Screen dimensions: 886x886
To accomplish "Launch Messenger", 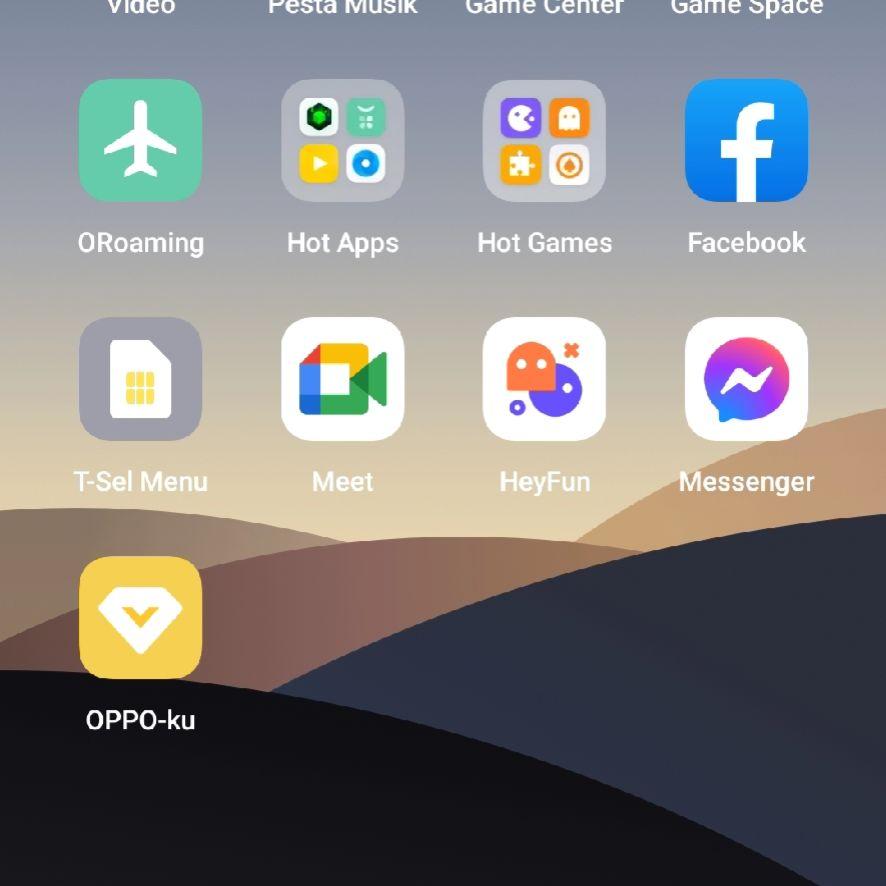I will (x=746, y=379).
